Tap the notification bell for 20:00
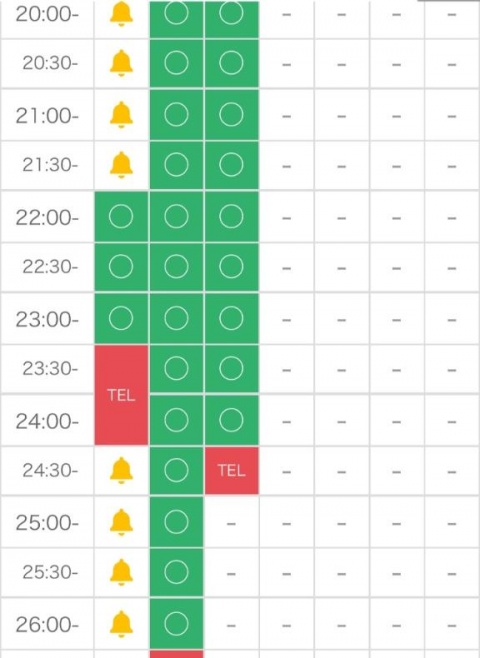The height and width of the screenshot is (658, 480). [x=121, y=14]
